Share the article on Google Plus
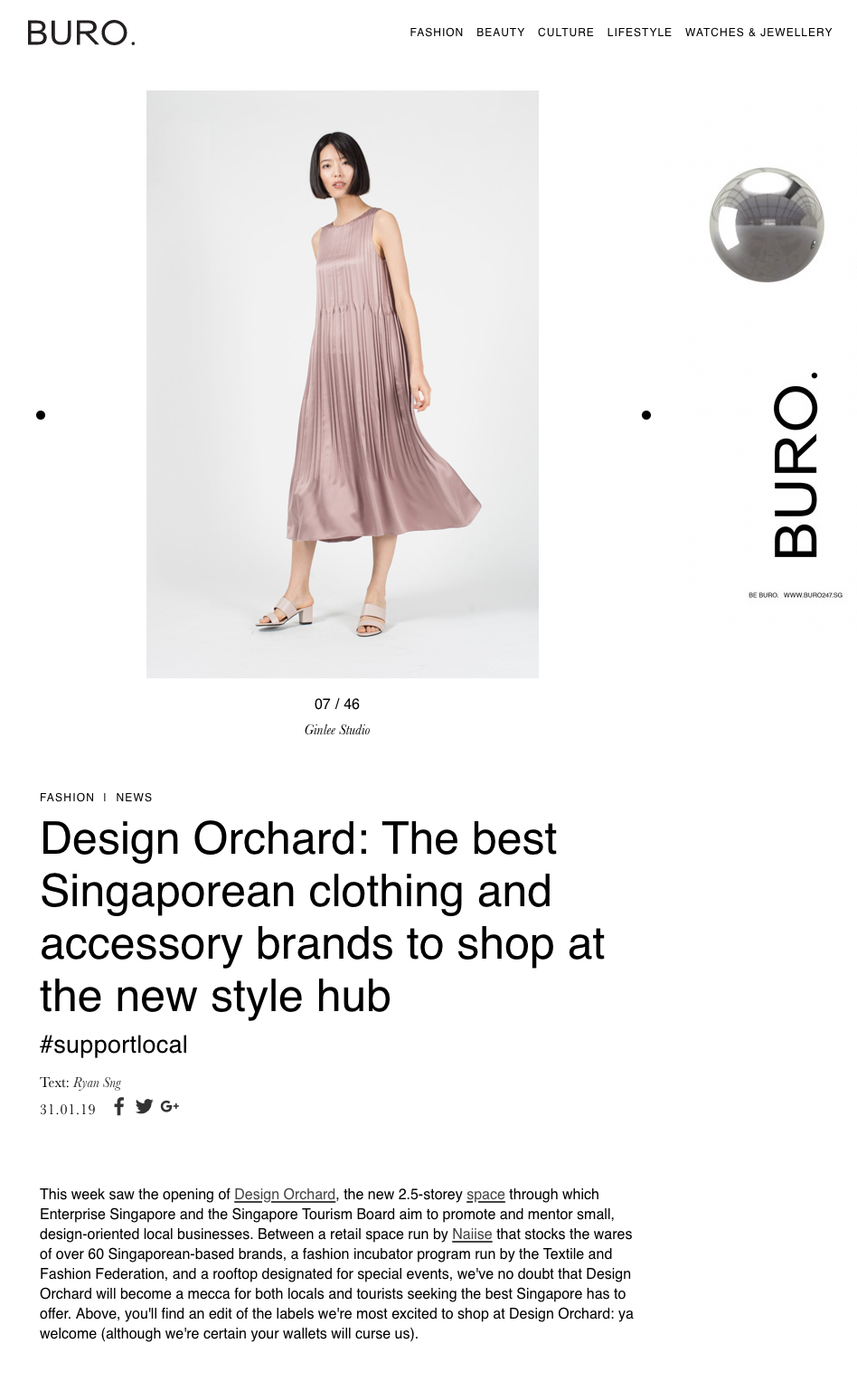The height and width of the screenshot is (1400, 857). pyautogui.click(x=170, y=1107)
